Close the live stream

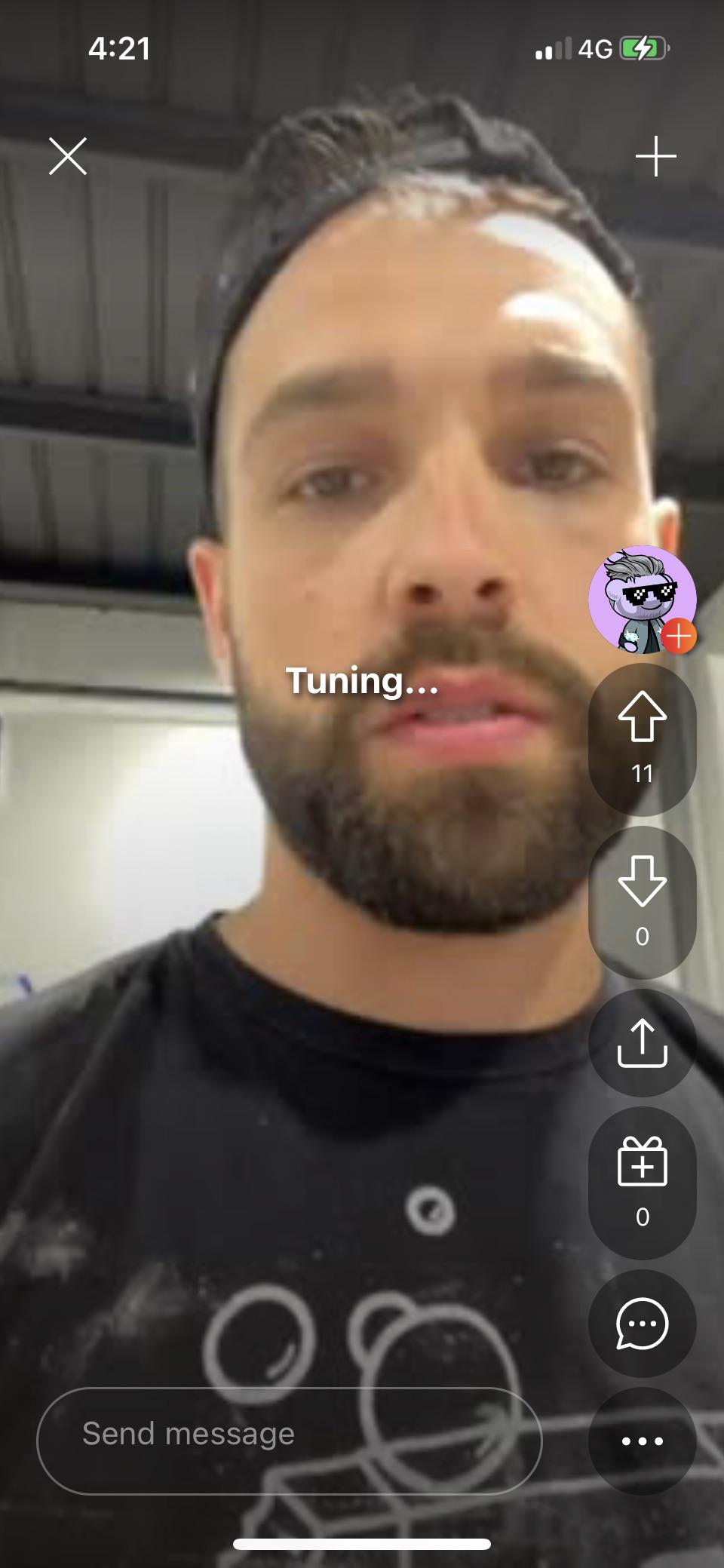[x=68, y=156]
